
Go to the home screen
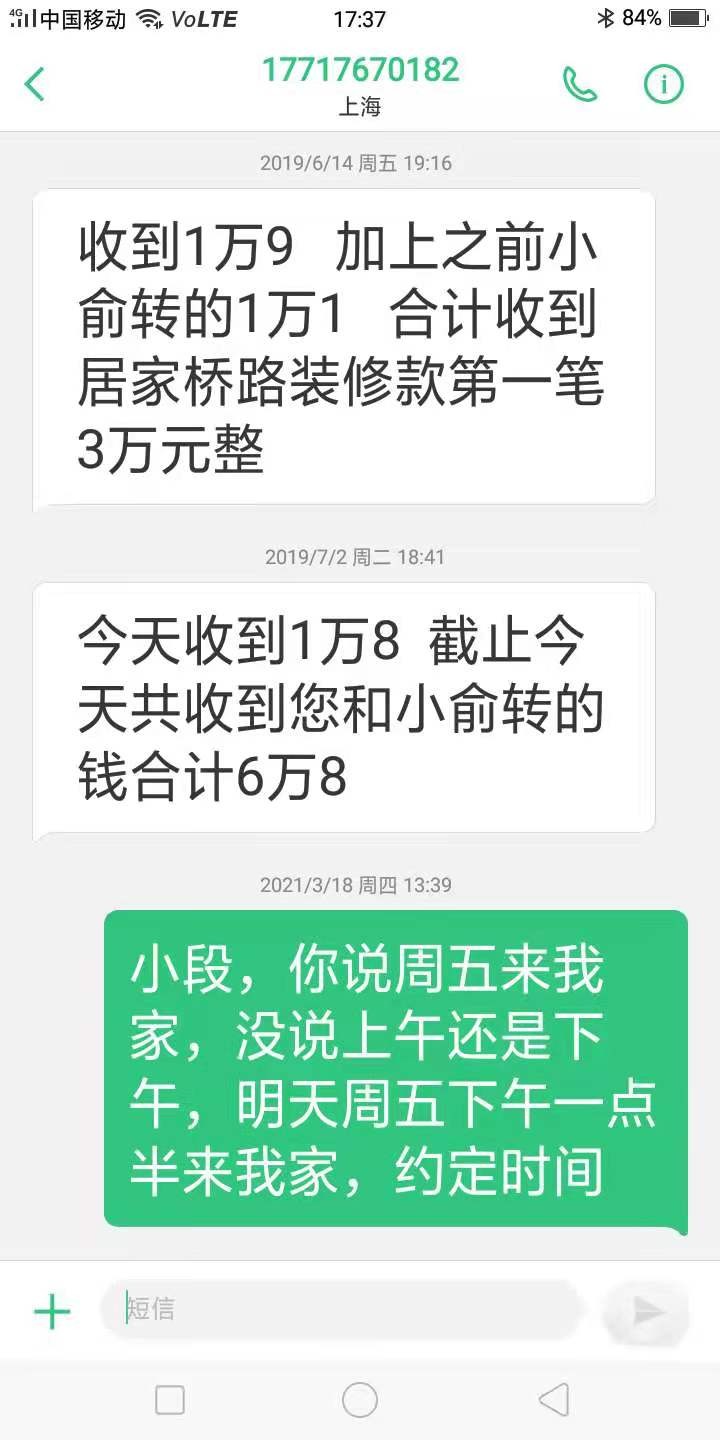pyautogui.click(x=360, y=1400)
